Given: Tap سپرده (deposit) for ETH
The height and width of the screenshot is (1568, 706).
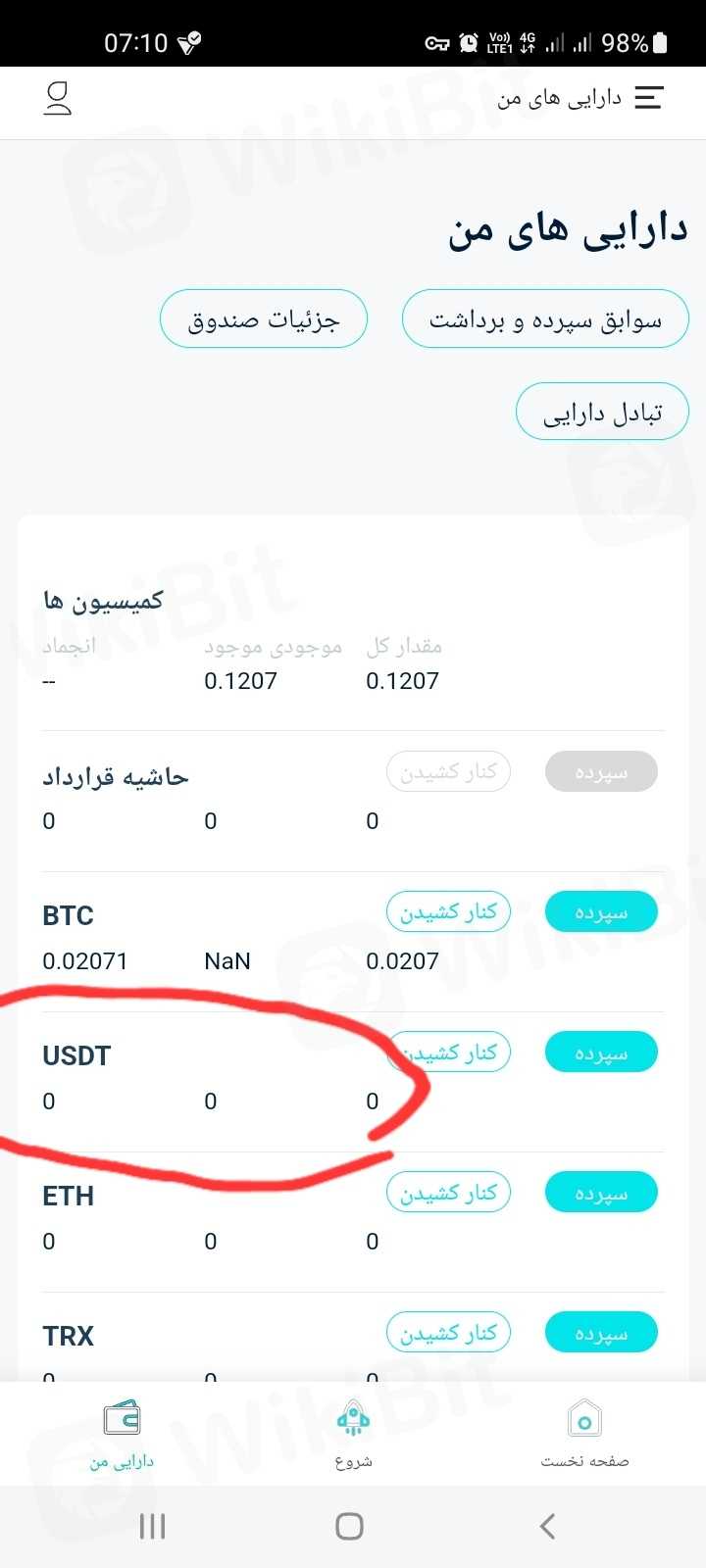Looking at the screenshot, I should tap(601, 1193).
